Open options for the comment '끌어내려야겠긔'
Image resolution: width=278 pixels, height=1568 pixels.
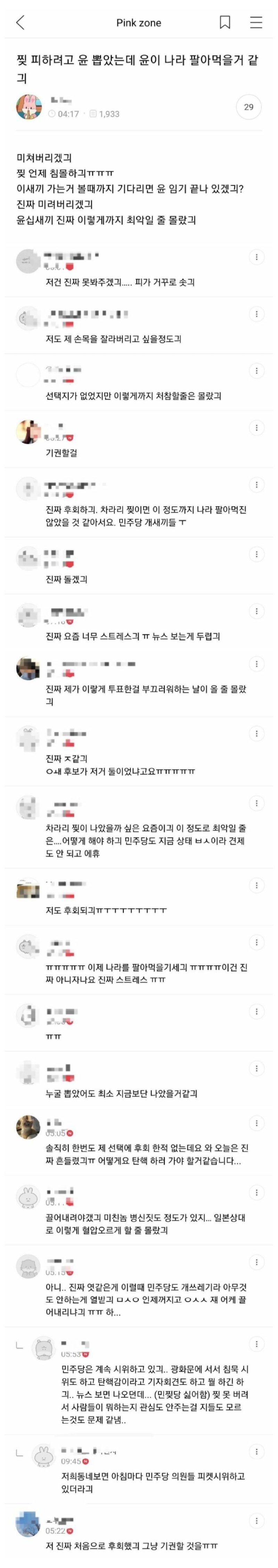click(x=256, y=1192)
